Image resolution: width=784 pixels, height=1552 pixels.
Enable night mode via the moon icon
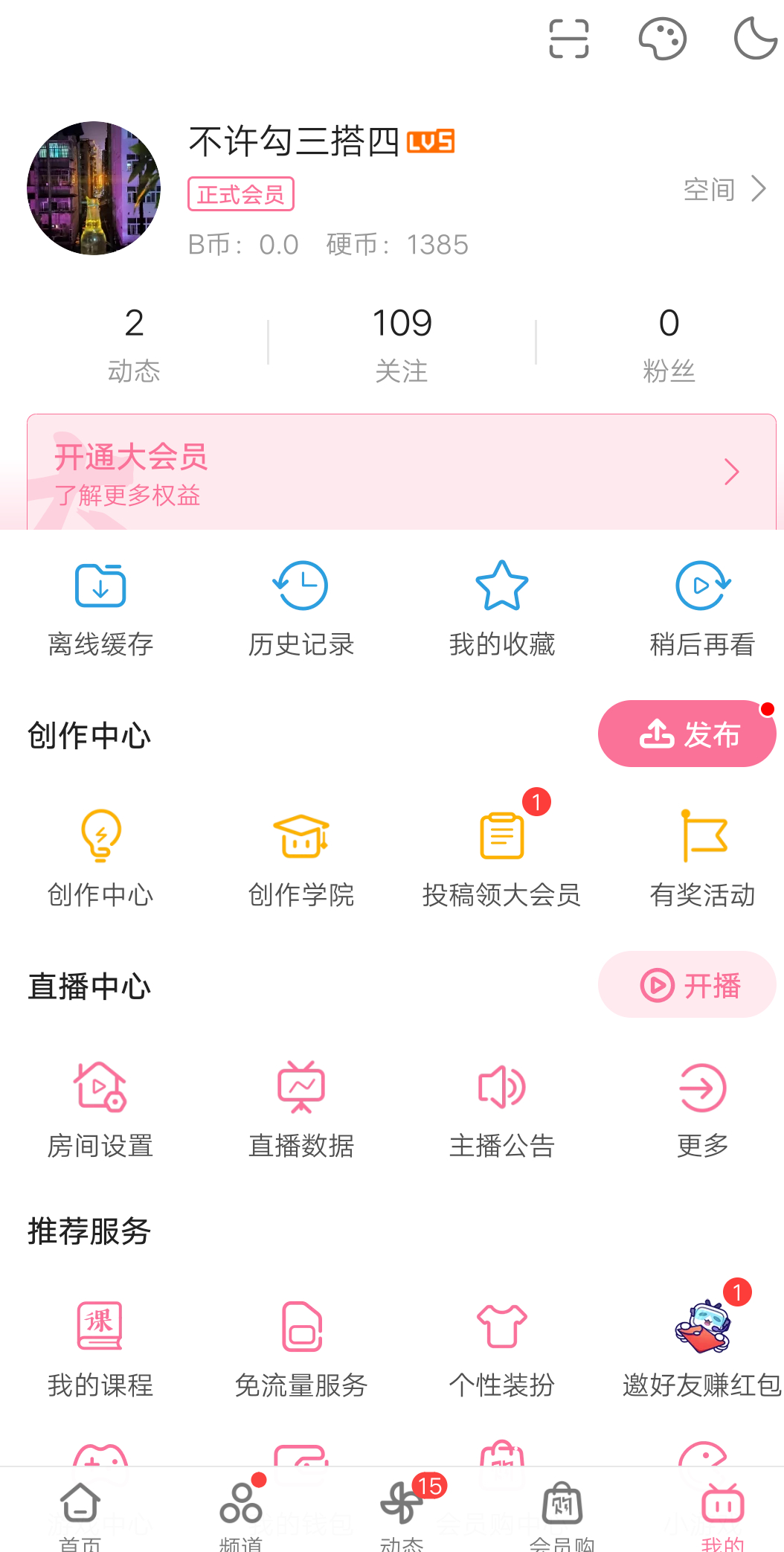[756, 39]
